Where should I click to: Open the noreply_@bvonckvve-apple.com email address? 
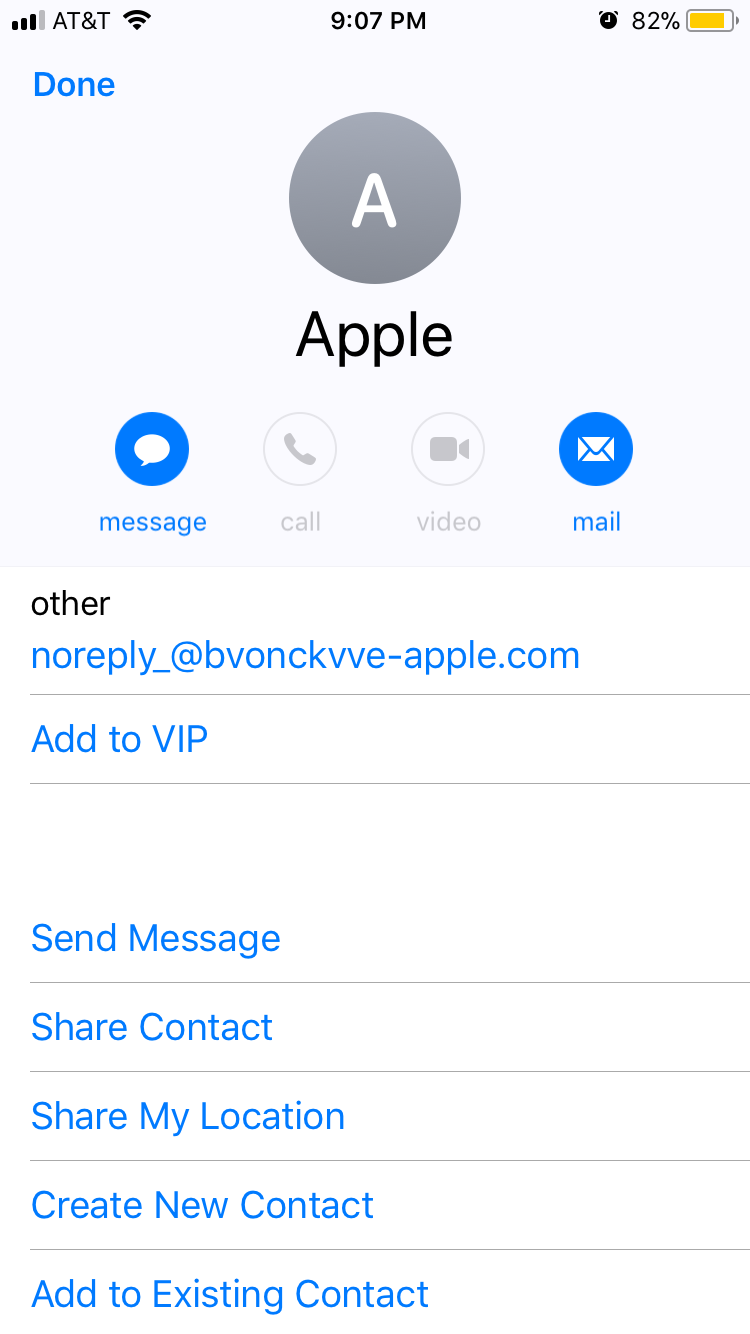coord(305,656)
